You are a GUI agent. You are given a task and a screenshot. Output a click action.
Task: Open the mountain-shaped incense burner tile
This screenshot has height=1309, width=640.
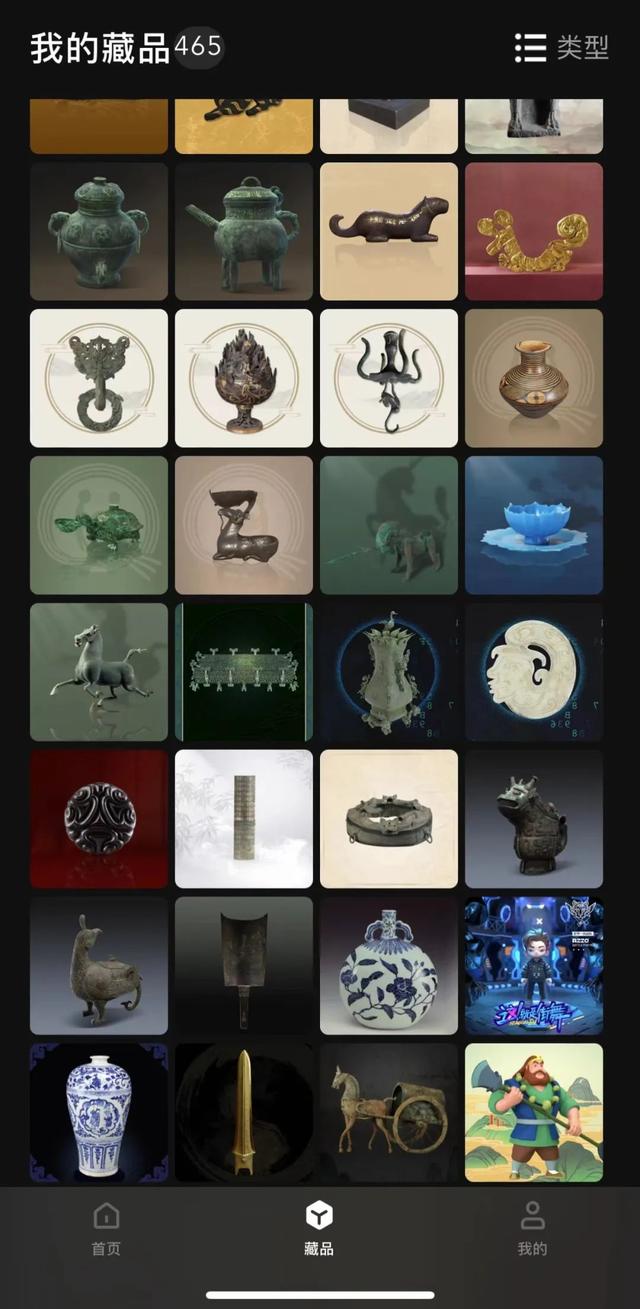[x=244, y=378]
